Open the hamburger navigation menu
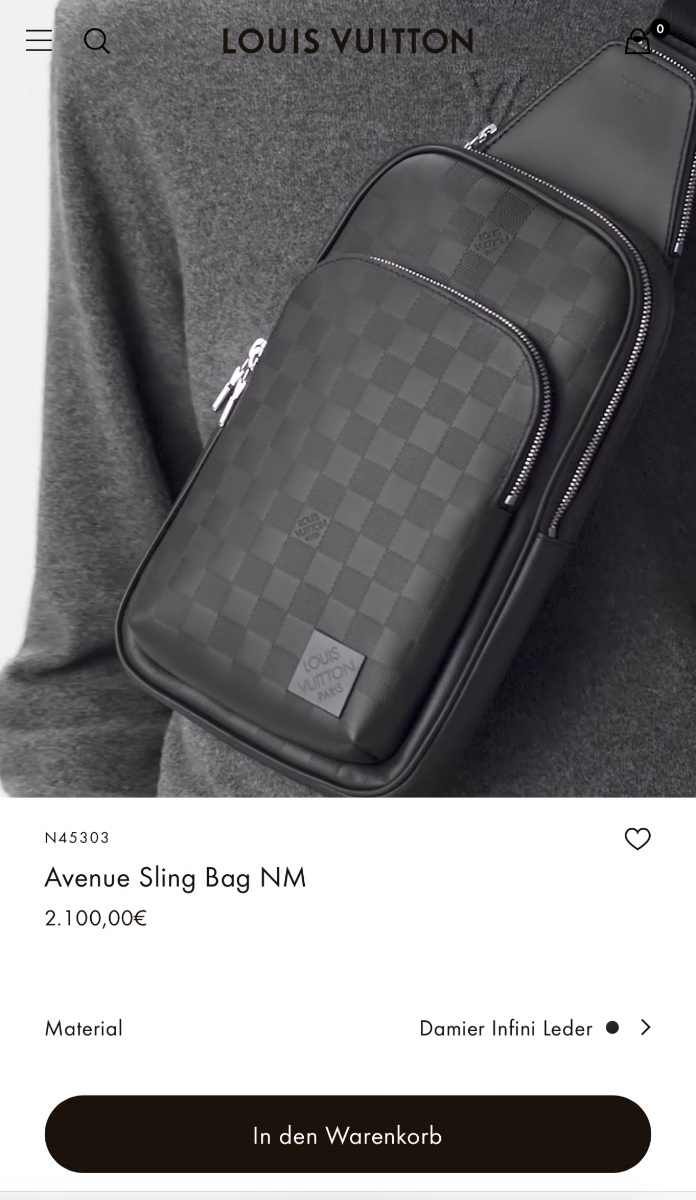The width and height of the screenshot is (696, 1200). 39,40
